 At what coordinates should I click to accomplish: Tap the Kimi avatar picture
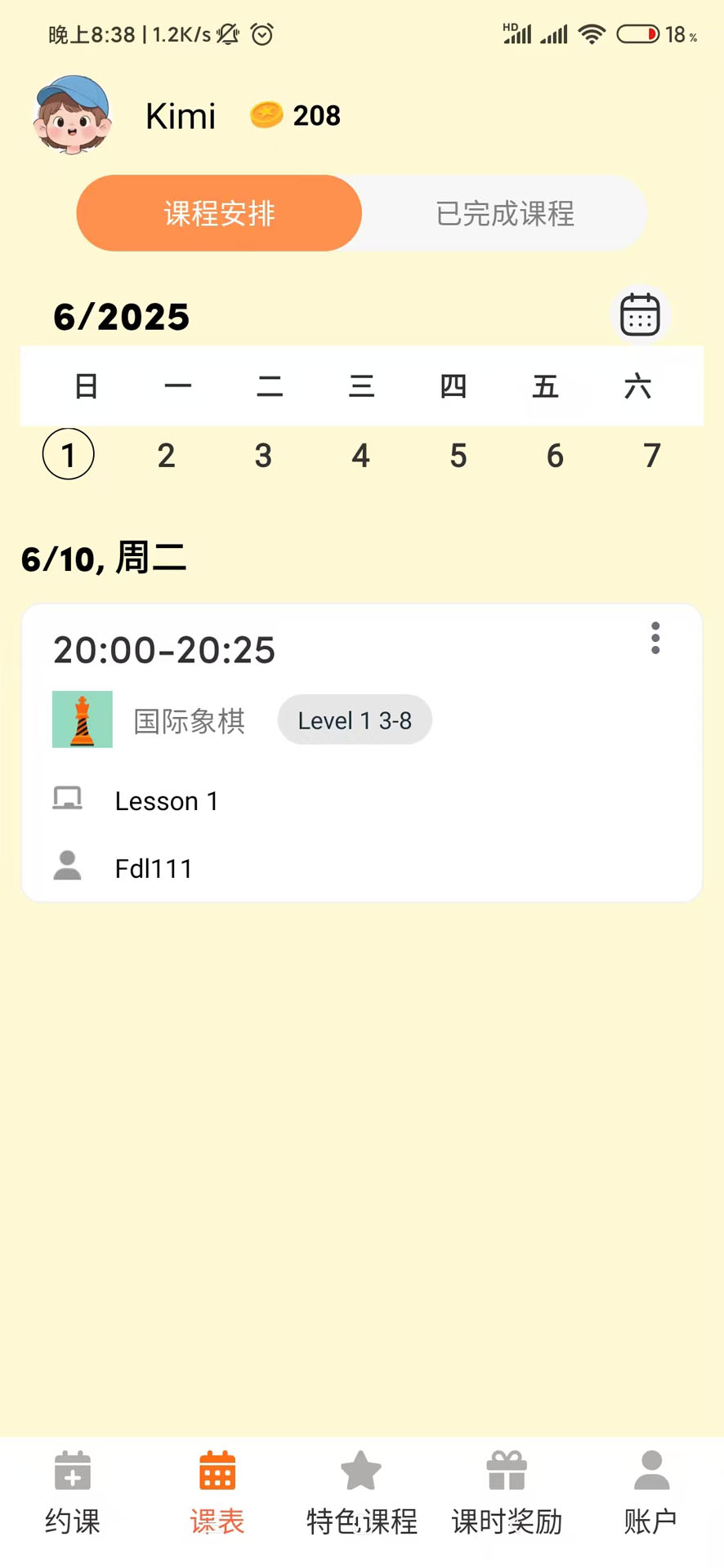(71, 115)
